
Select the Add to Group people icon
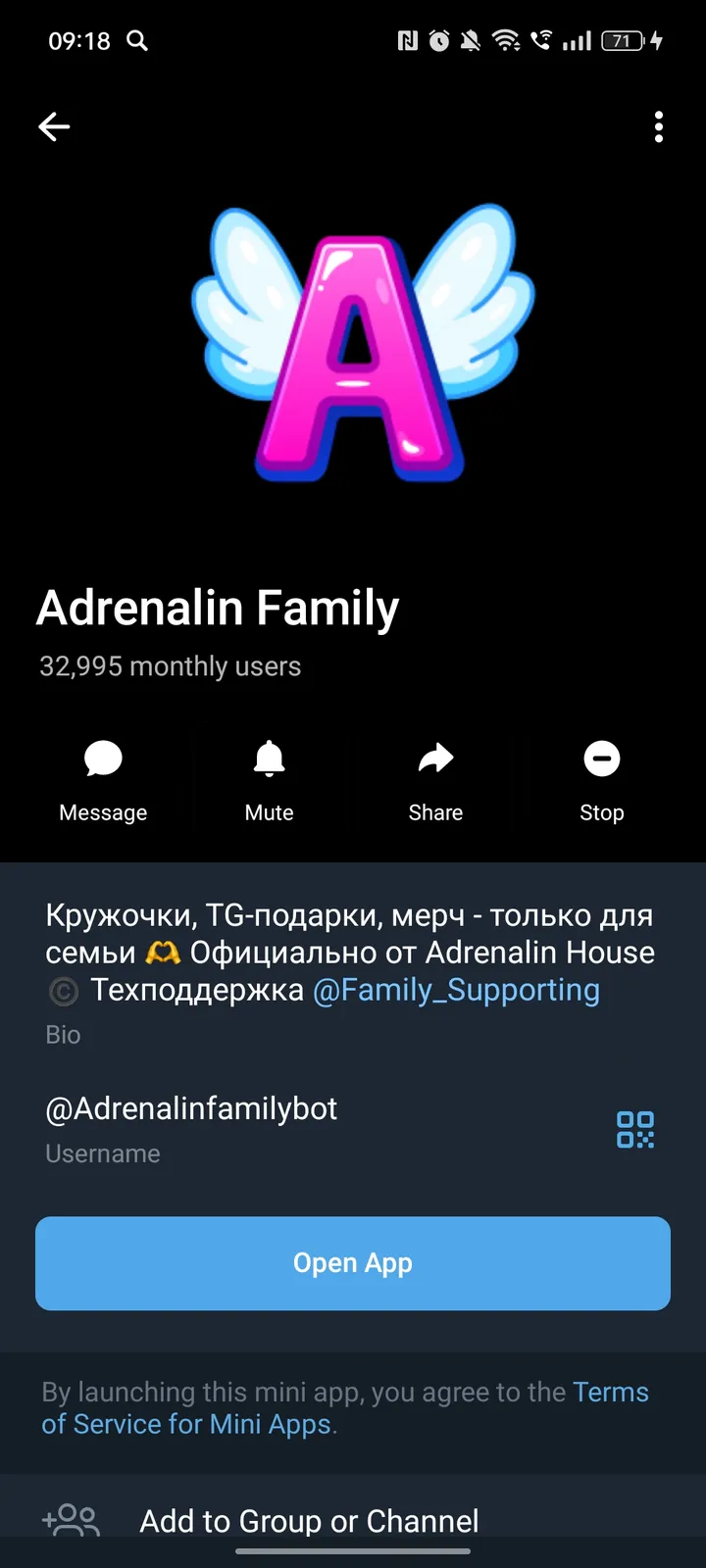(x=71, y=1521)
